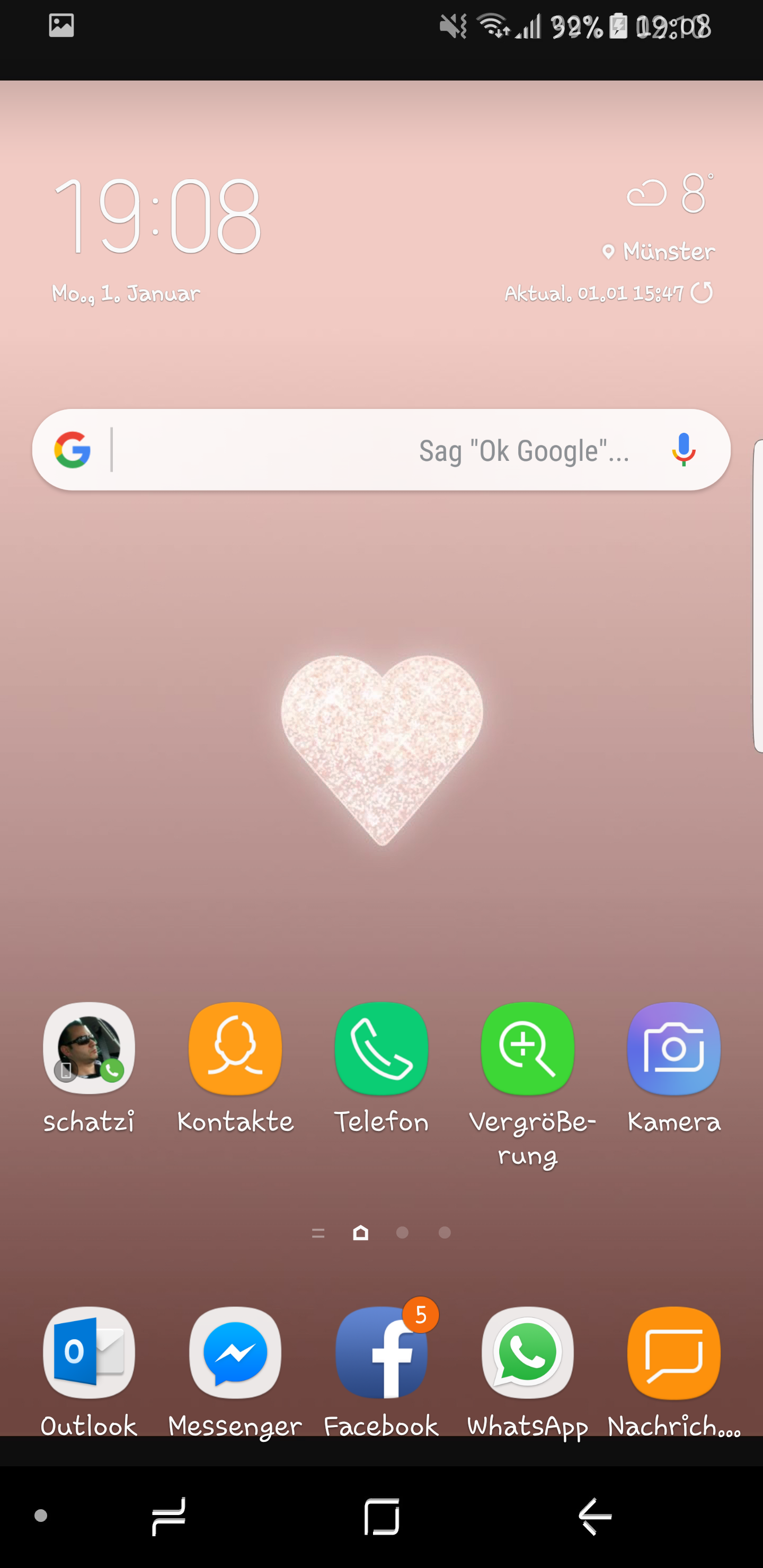Image resolution: width=763 pixels, height=1568 pixels.
Task: Launch the Kamera app
Action: 673,1048
